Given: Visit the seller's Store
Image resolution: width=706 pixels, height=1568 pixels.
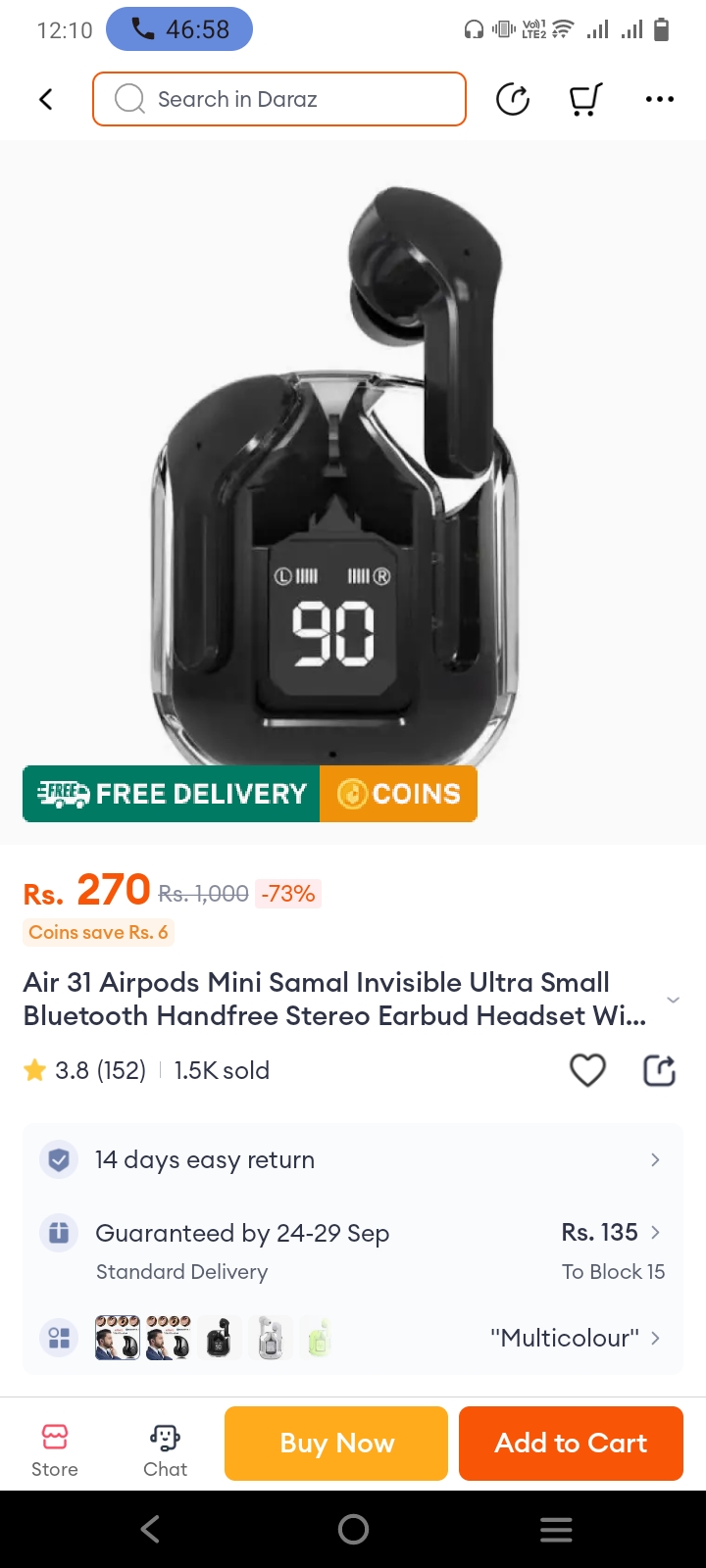Looking at the screenshot, I should 55,1450.
